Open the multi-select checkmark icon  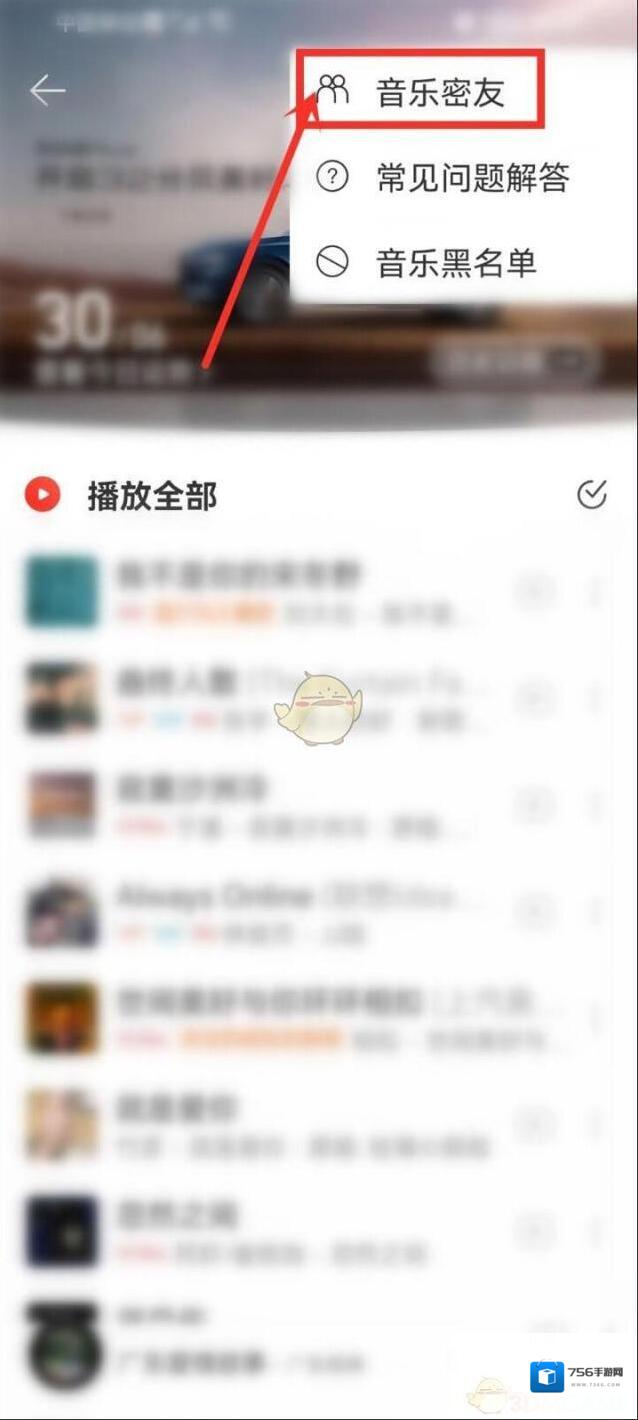tap(592, 494)
